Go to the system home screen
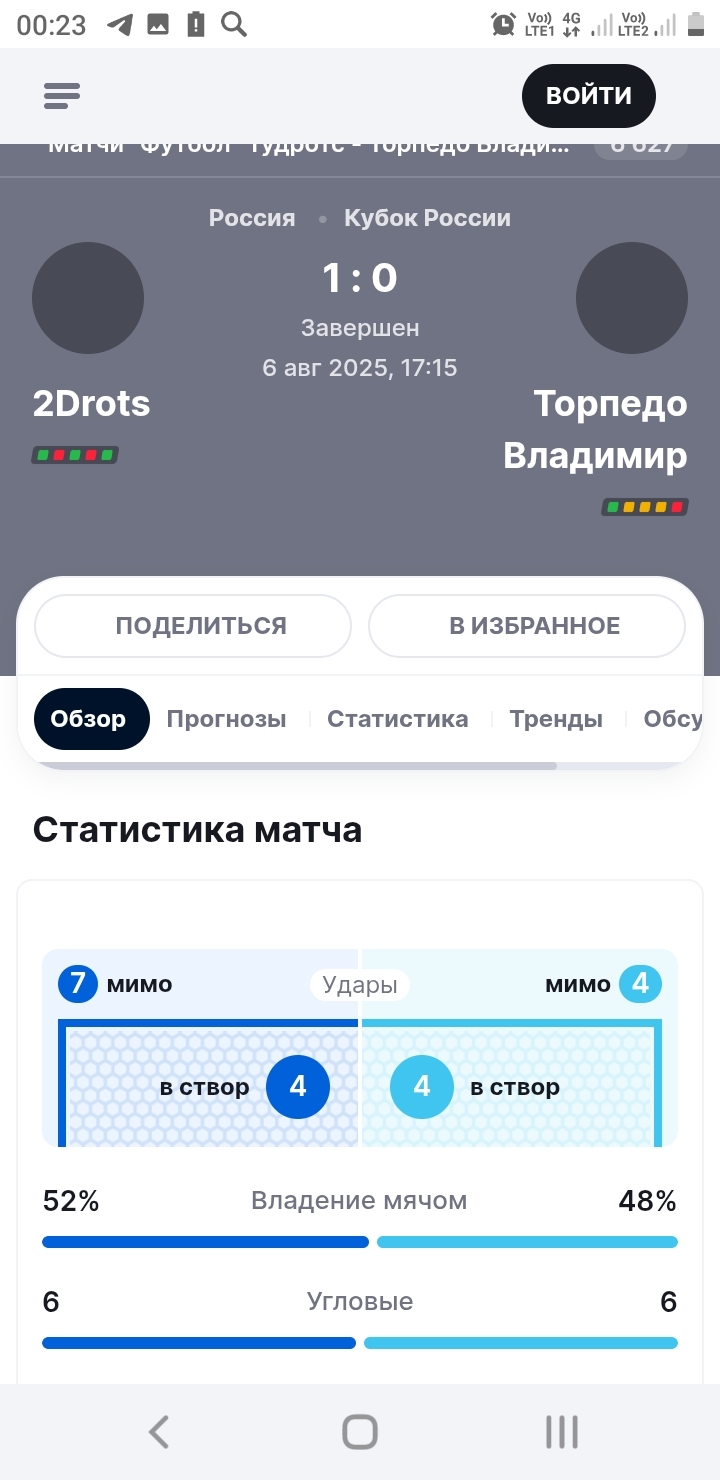This screenshot has height=1480, width=720. 360,1432
